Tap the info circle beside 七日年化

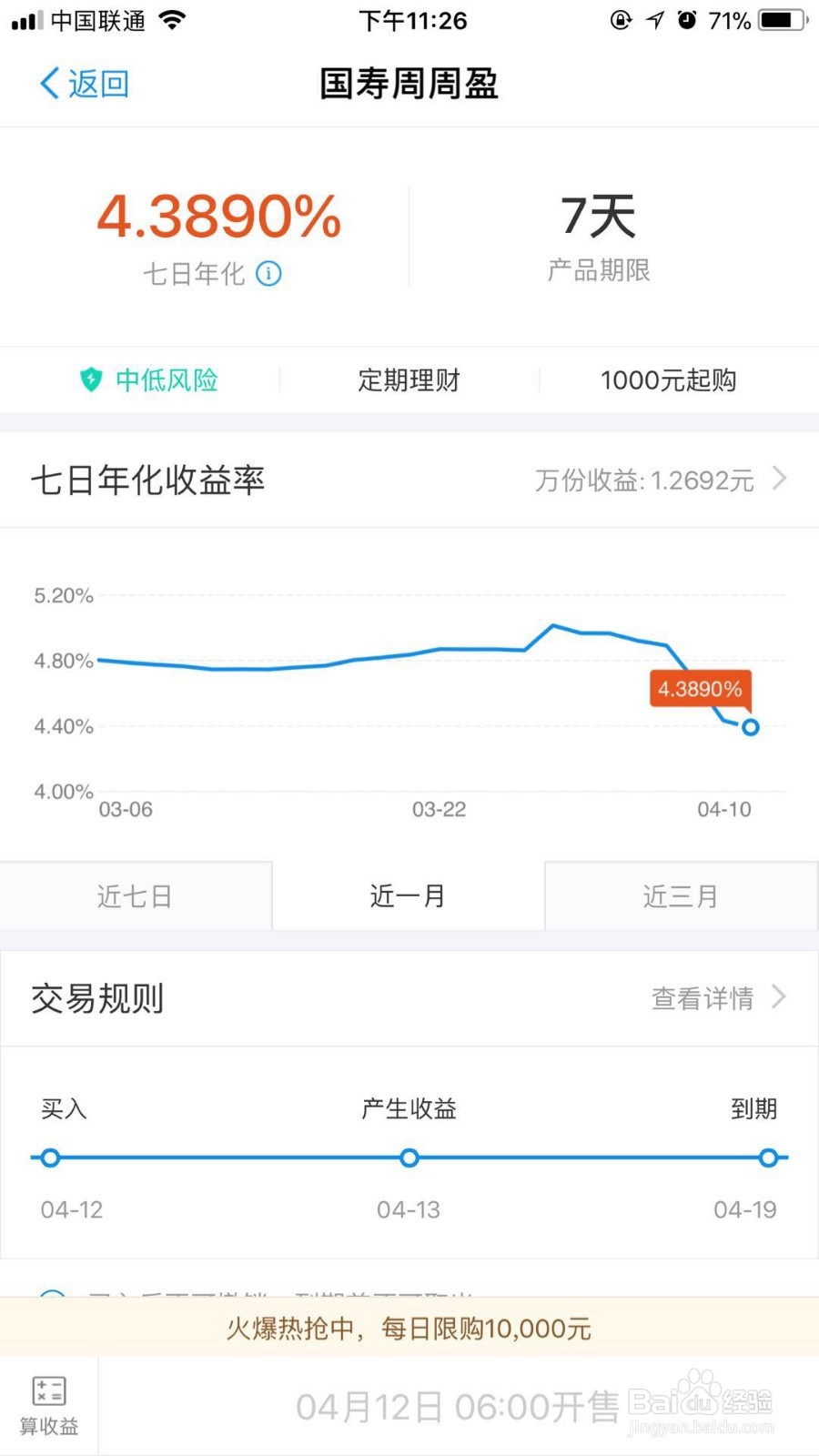(x=268, y=274)
